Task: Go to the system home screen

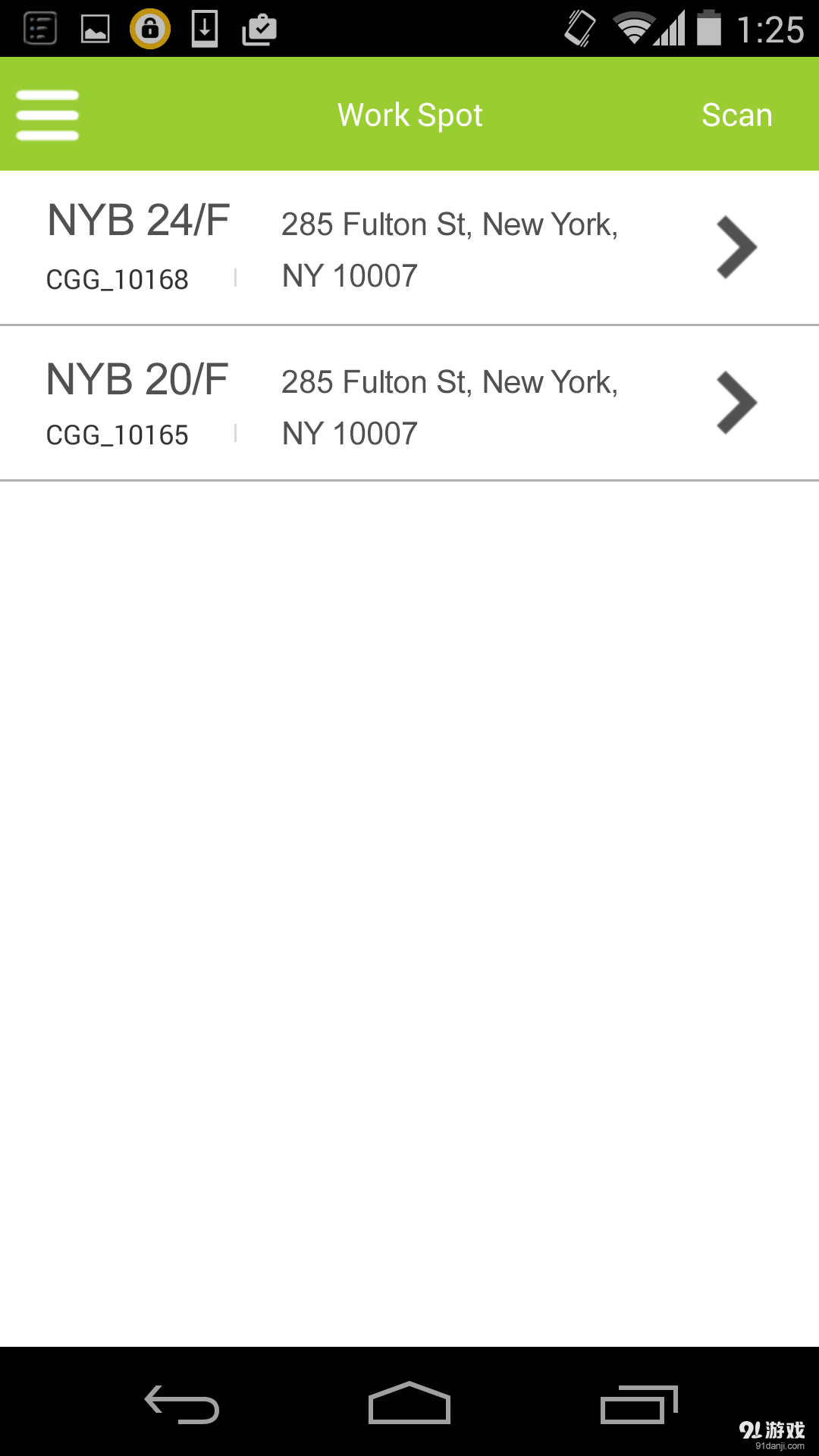Action: (409, 1404)
